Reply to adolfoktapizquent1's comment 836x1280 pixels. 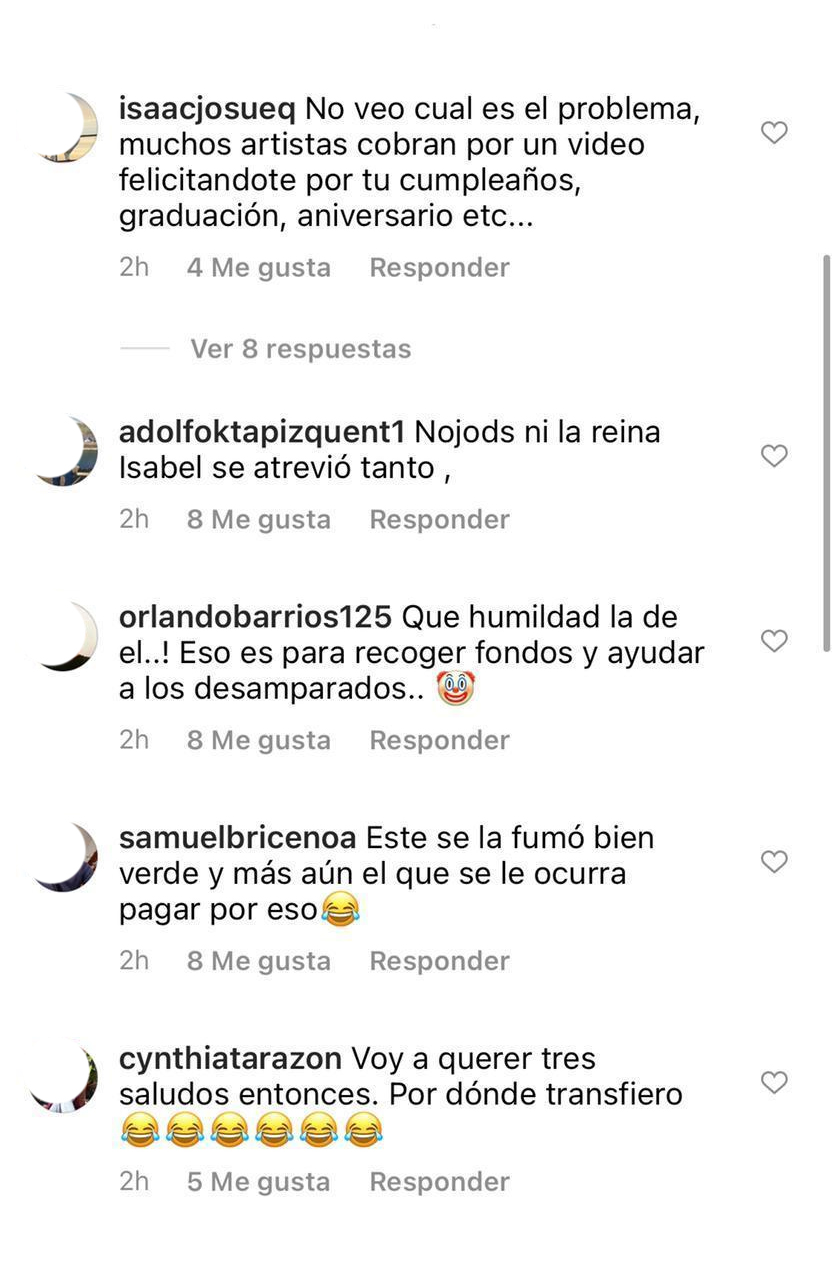click(439, 519)
